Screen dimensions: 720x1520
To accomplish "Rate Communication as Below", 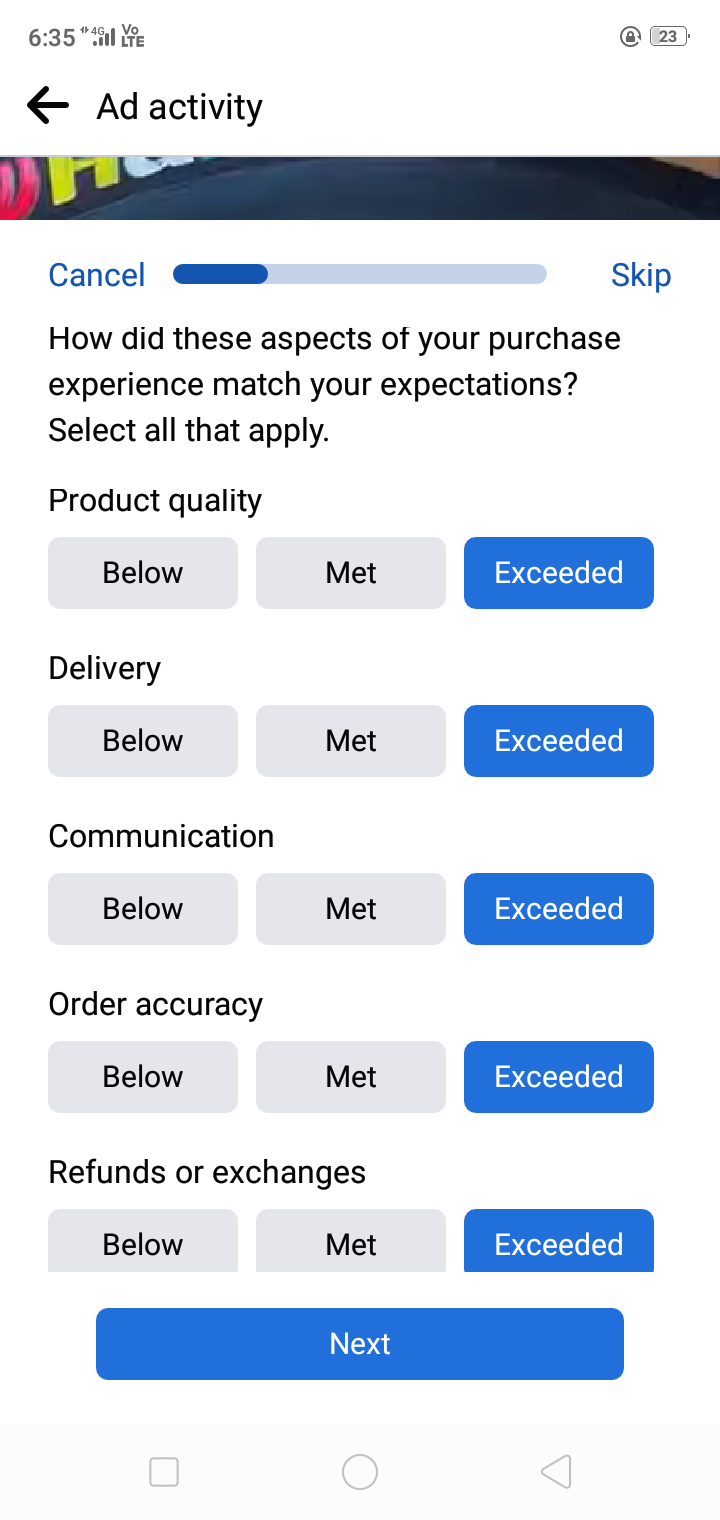I will pos(143,909).
